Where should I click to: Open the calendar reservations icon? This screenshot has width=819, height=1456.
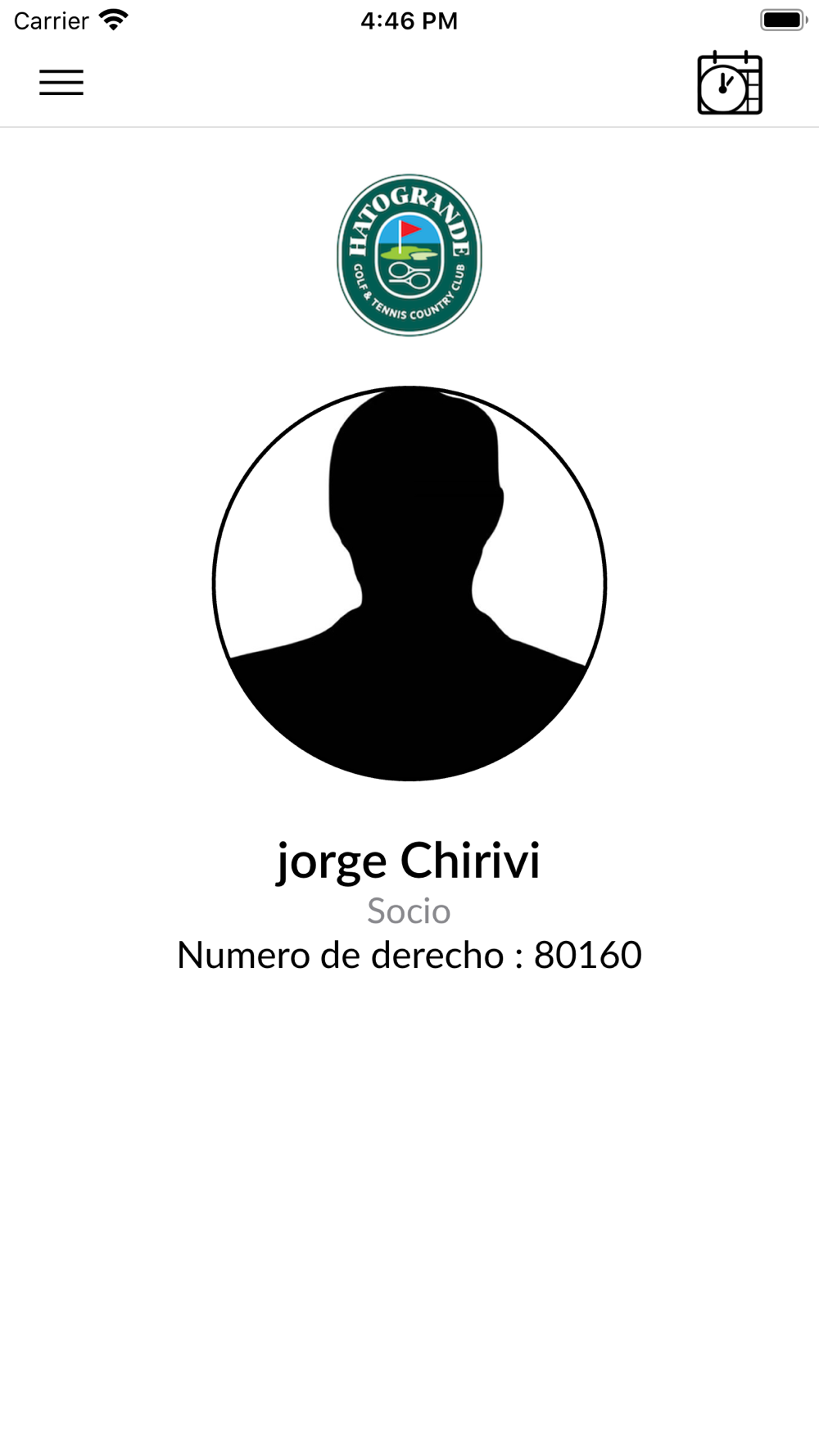click(730, 83)
